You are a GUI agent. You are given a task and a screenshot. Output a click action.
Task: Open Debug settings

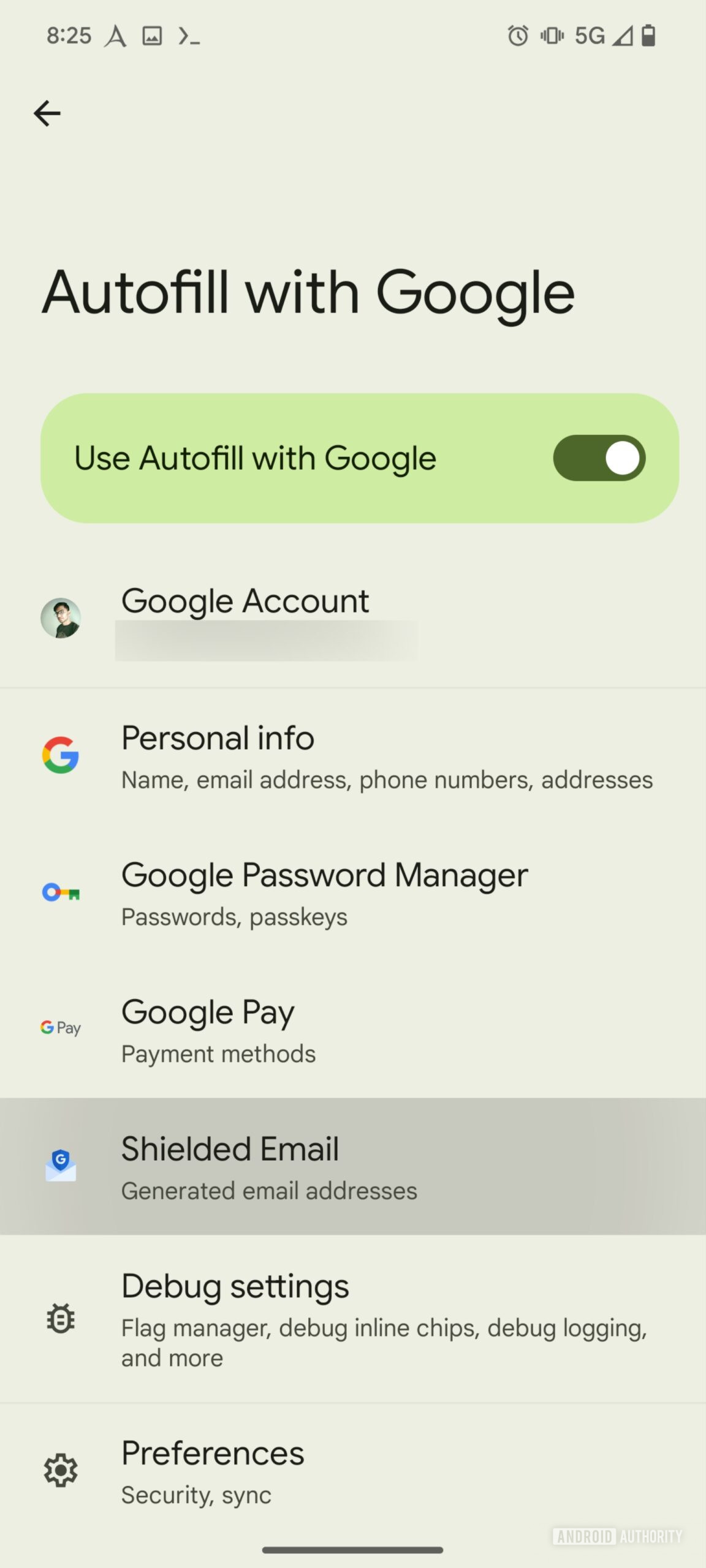pyautogui.click(x=353, y=1318)
